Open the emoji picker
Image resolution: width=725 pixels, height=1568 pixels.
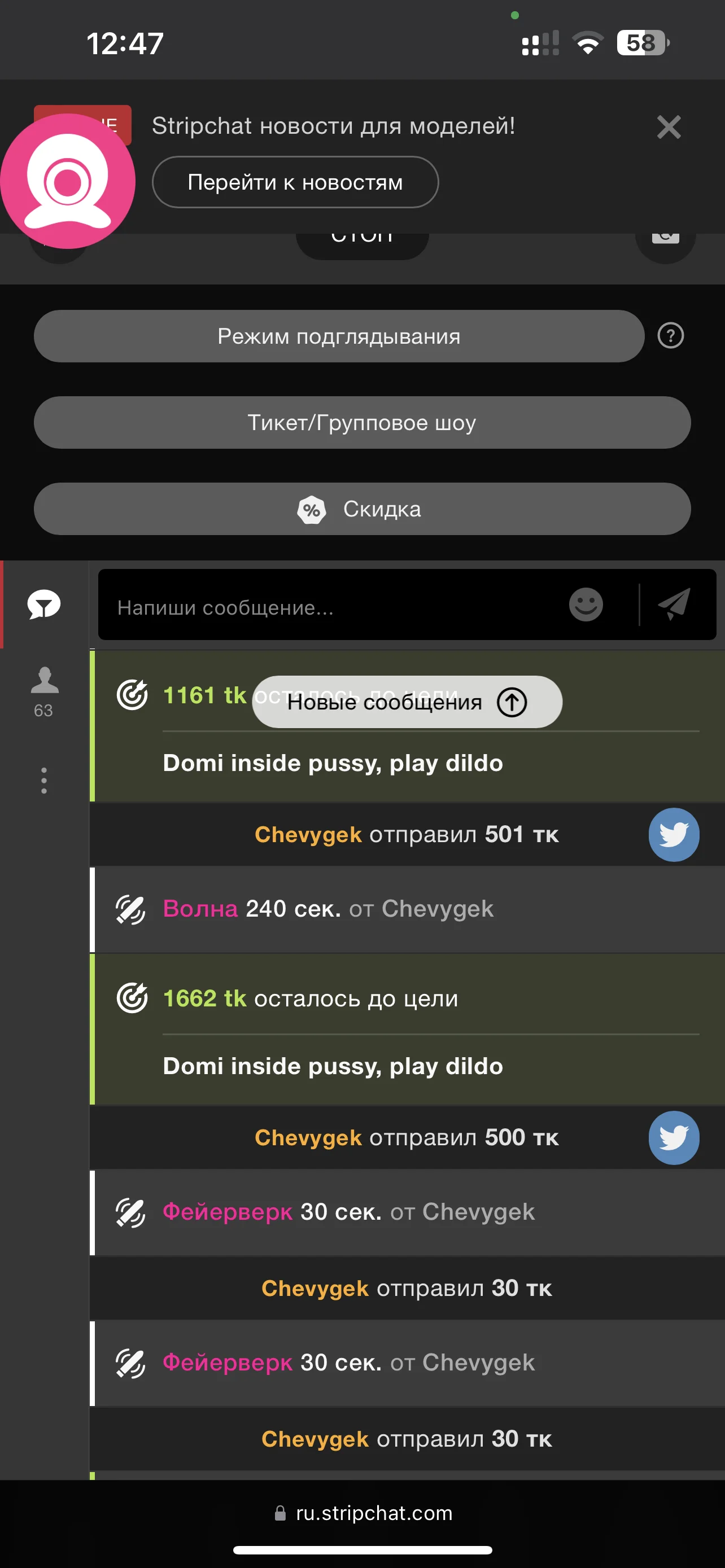586,605
